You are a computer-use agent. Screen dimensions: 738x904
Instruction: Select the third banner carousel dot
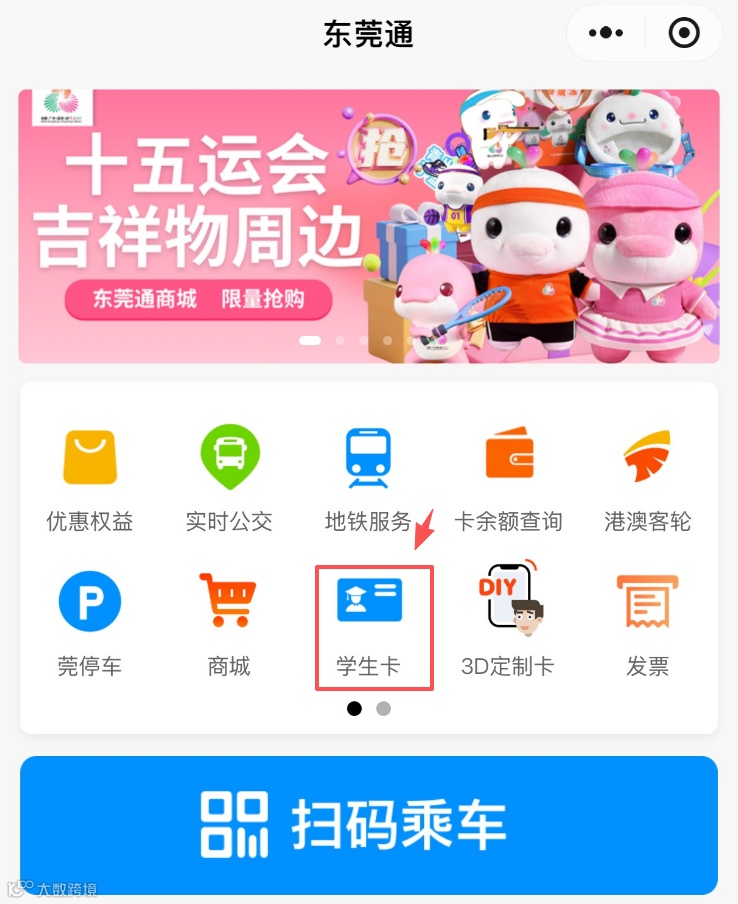[363, 340]
